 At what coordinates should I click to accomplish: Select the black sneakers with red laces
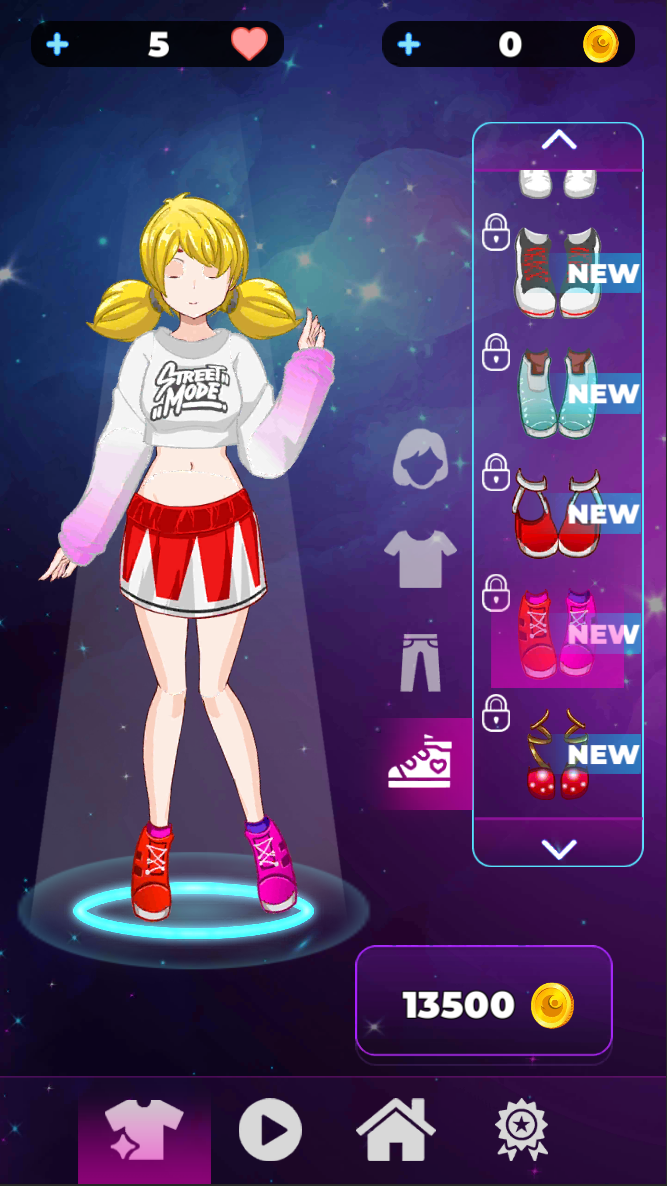click(x=558, y=272)
